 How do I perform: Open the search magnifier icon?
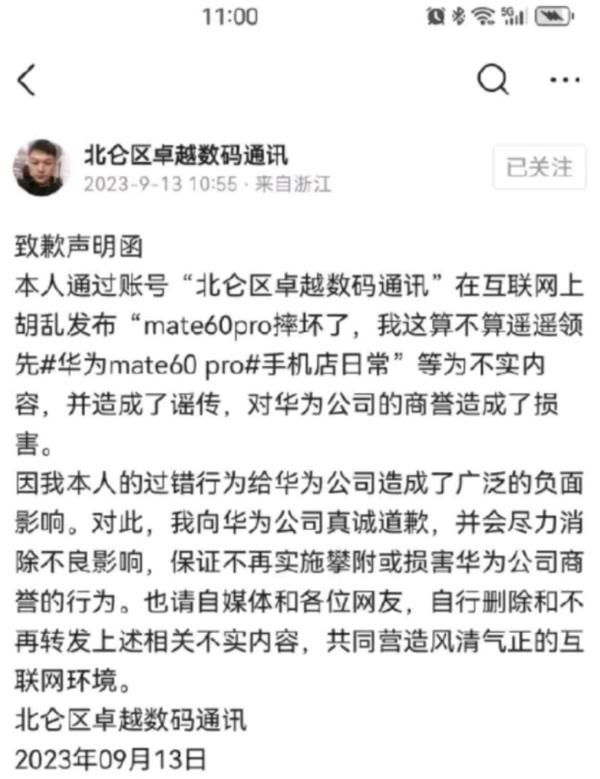(x=492, y=80)
